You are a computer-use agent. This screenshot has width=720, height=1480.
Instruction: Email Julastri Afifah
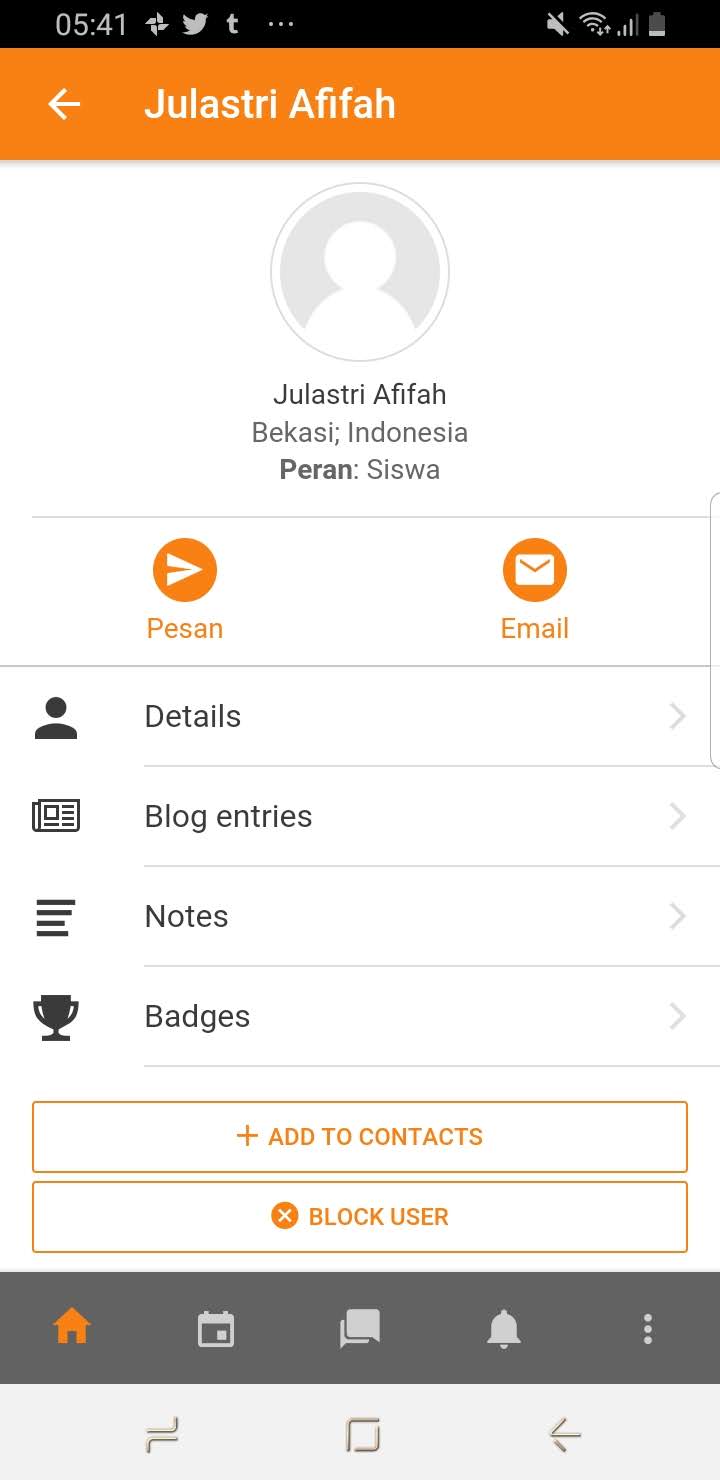tap(535, 590)
